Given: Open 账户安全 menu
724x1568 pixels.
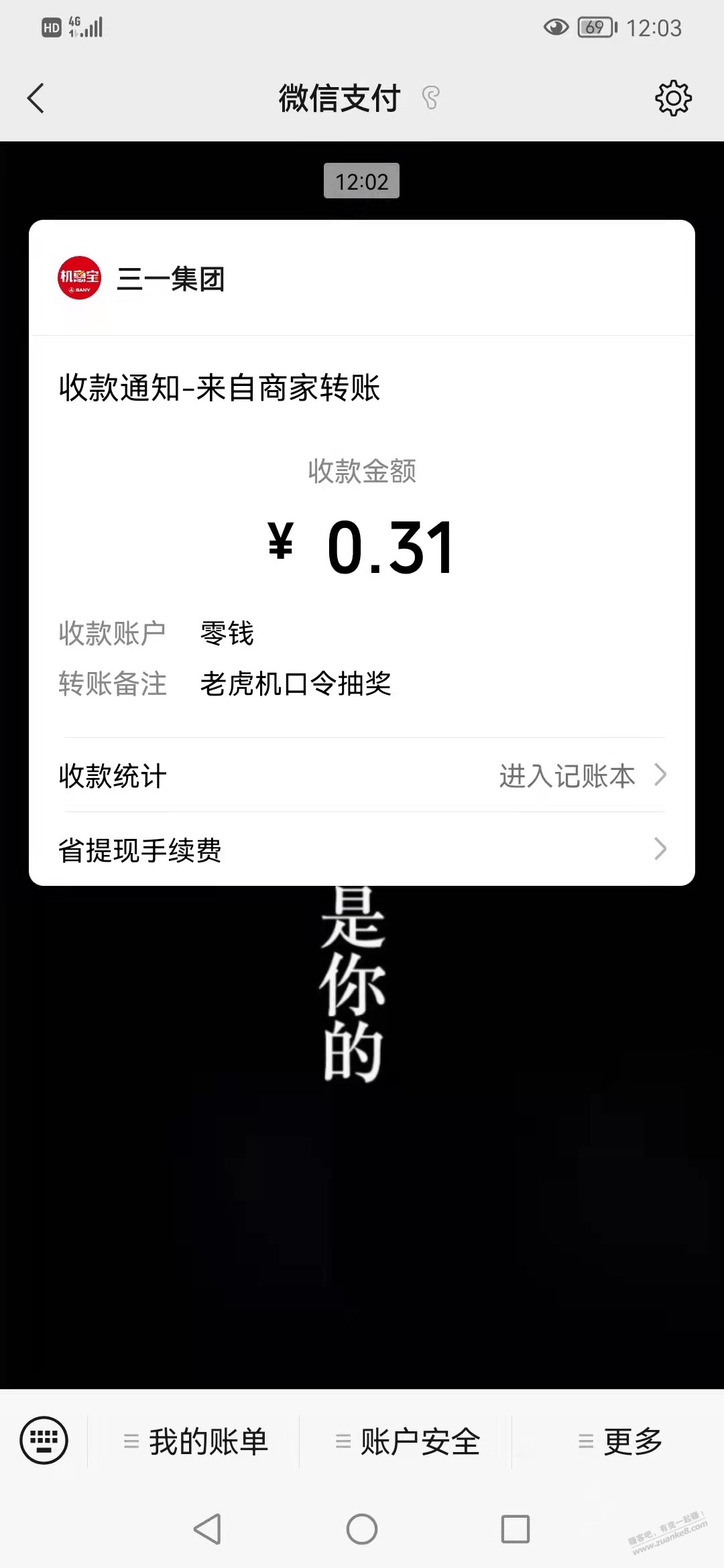Looking at the screenshot, I should click(408, 1441).
